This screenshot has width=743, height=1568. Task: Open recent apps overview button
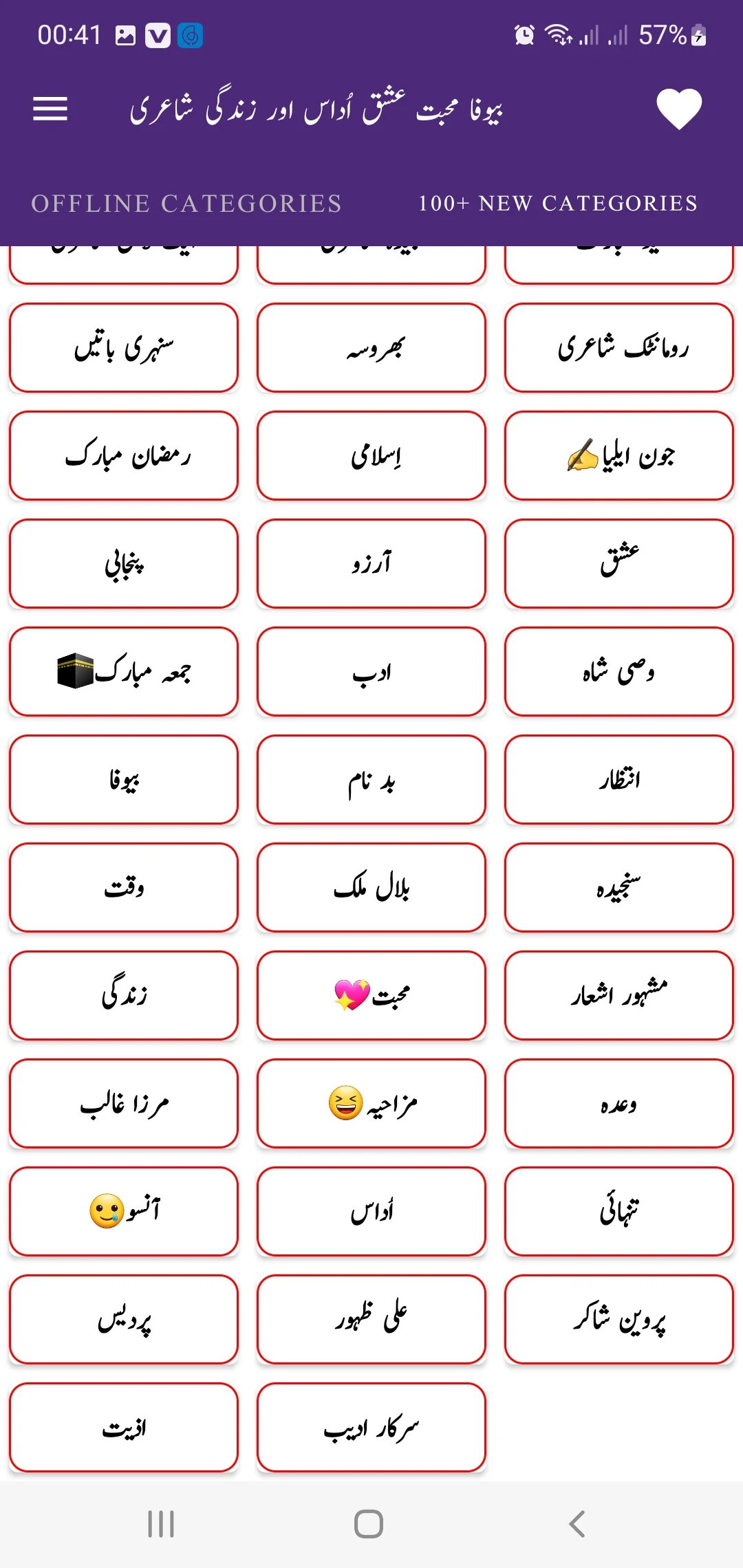[x=161, y=1522]
